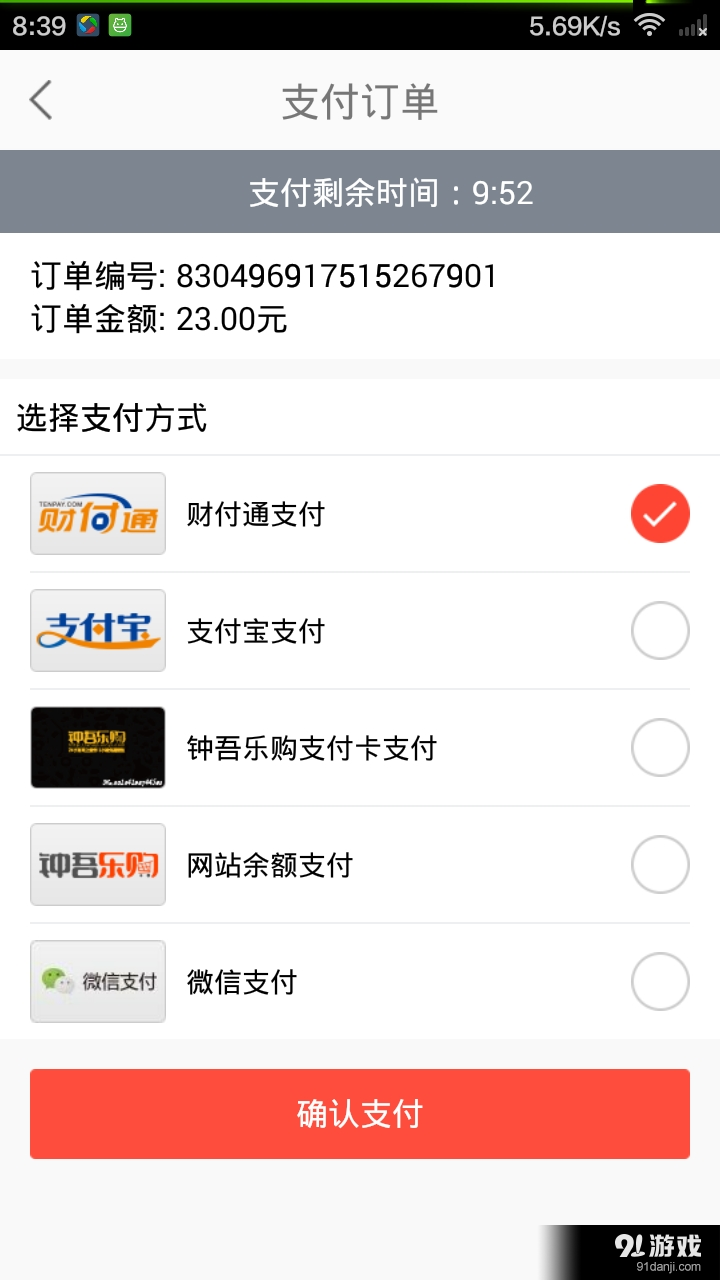Screen dimensions: 720x1280
Task: Click the Wi-Fi icon in the status bar
Action: [648, 25]
